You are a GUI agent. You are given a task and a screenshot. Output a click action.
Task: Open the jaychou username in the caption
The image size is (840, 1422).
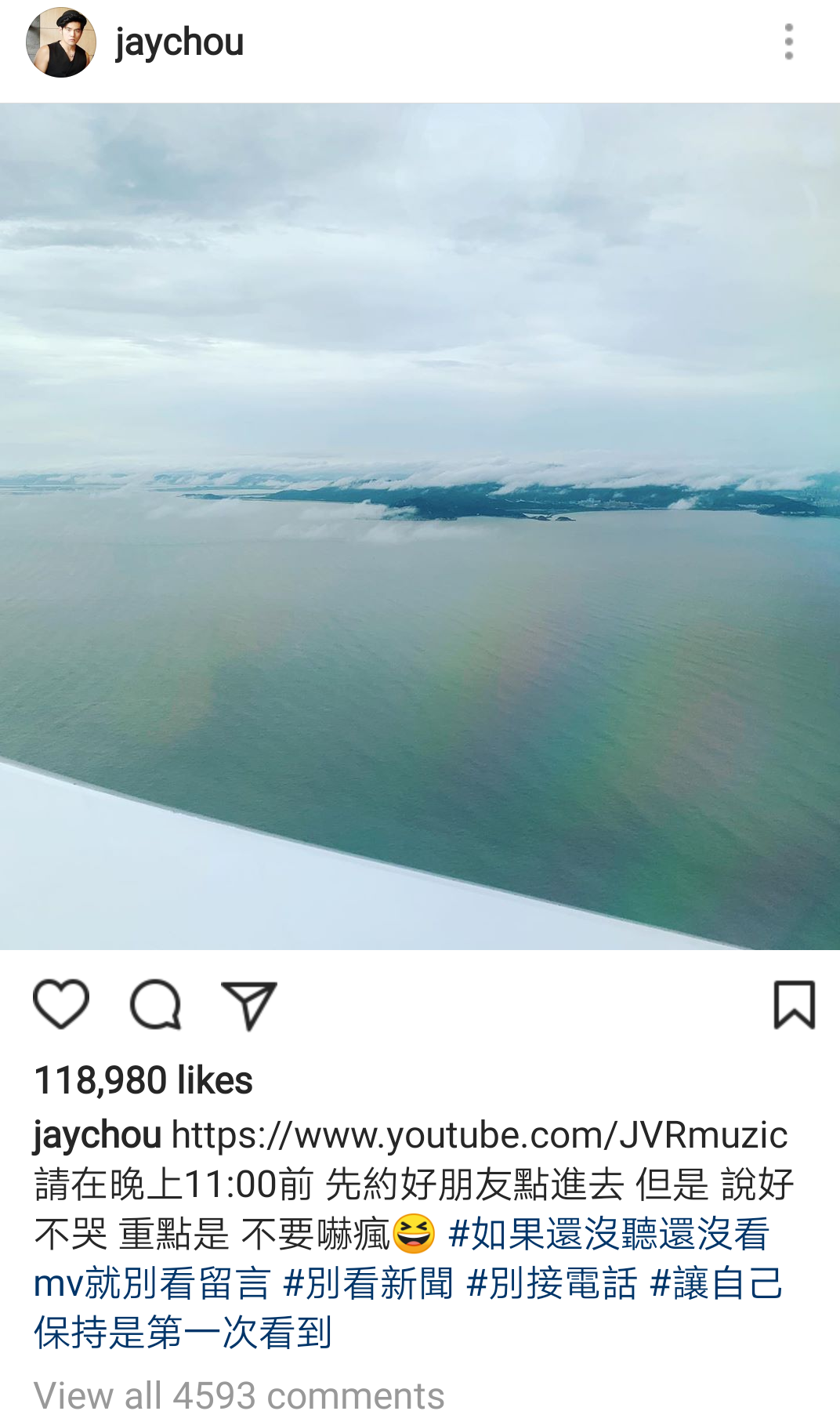(97, 1135)
